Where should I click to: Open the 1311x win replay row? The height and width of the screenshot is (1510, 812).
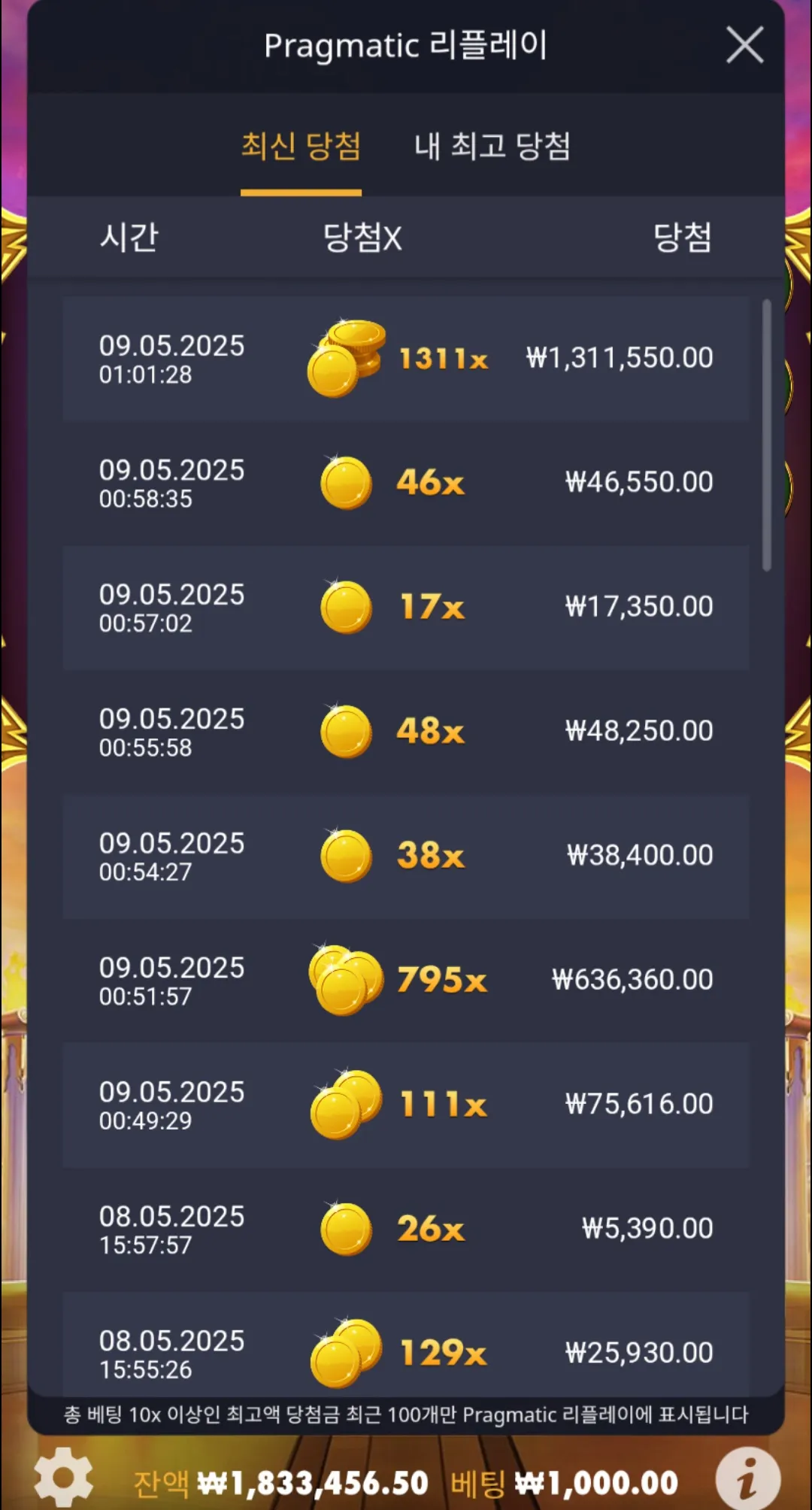pyautogui.click(x=406, y=358)
